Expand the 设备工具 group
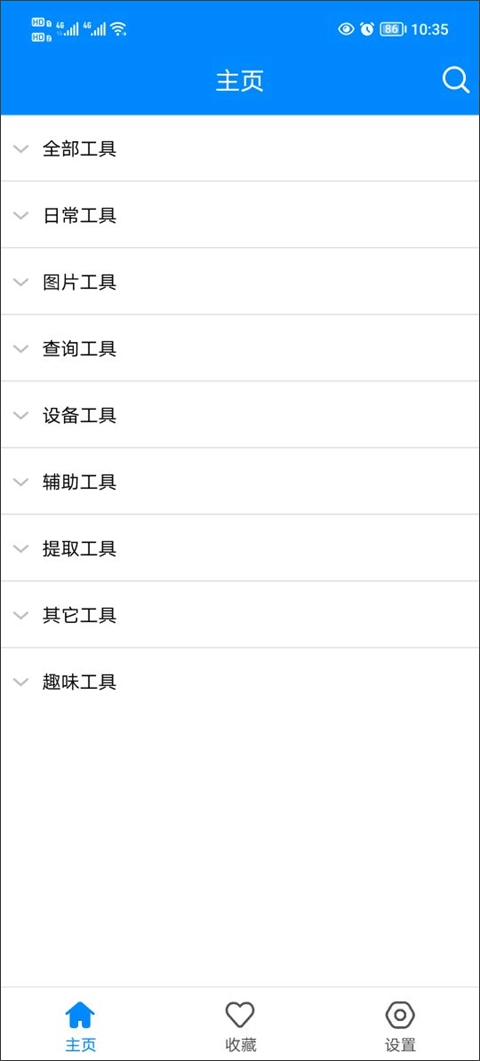The image size is (480, 1061). 240,415
